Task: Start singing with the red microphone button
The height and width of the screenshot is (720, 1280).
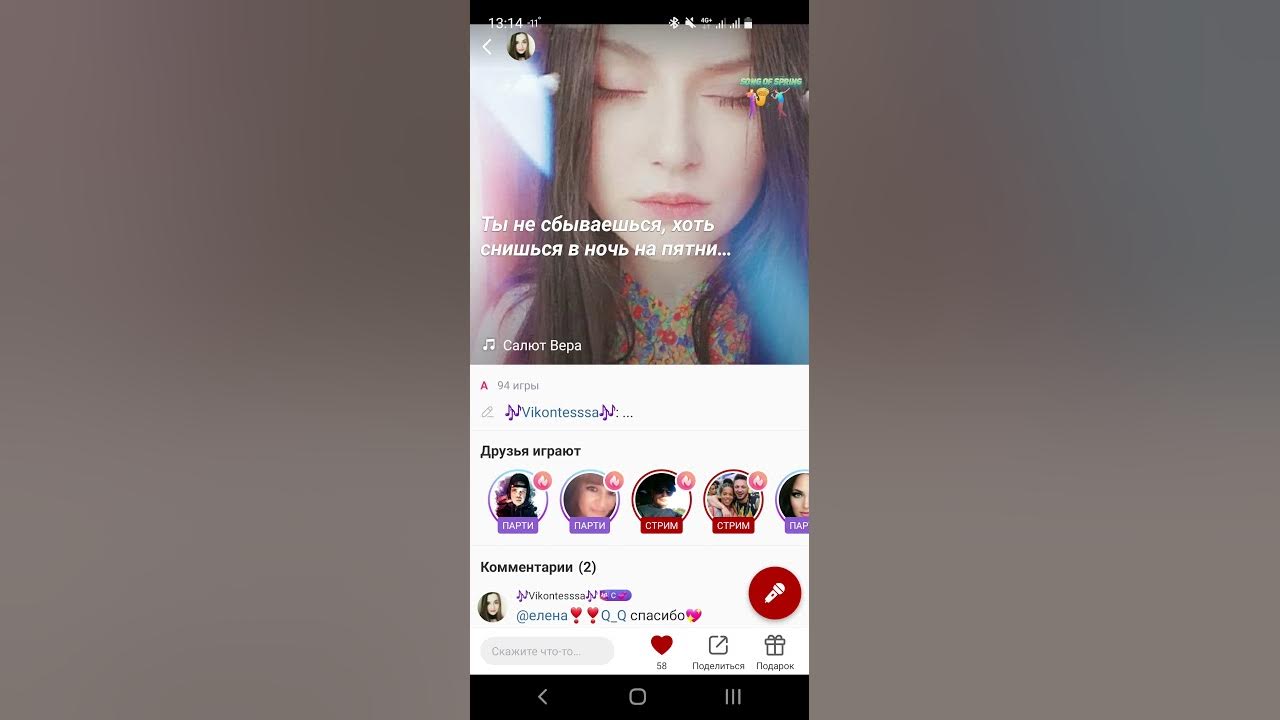Action: [x=775, y=593]
